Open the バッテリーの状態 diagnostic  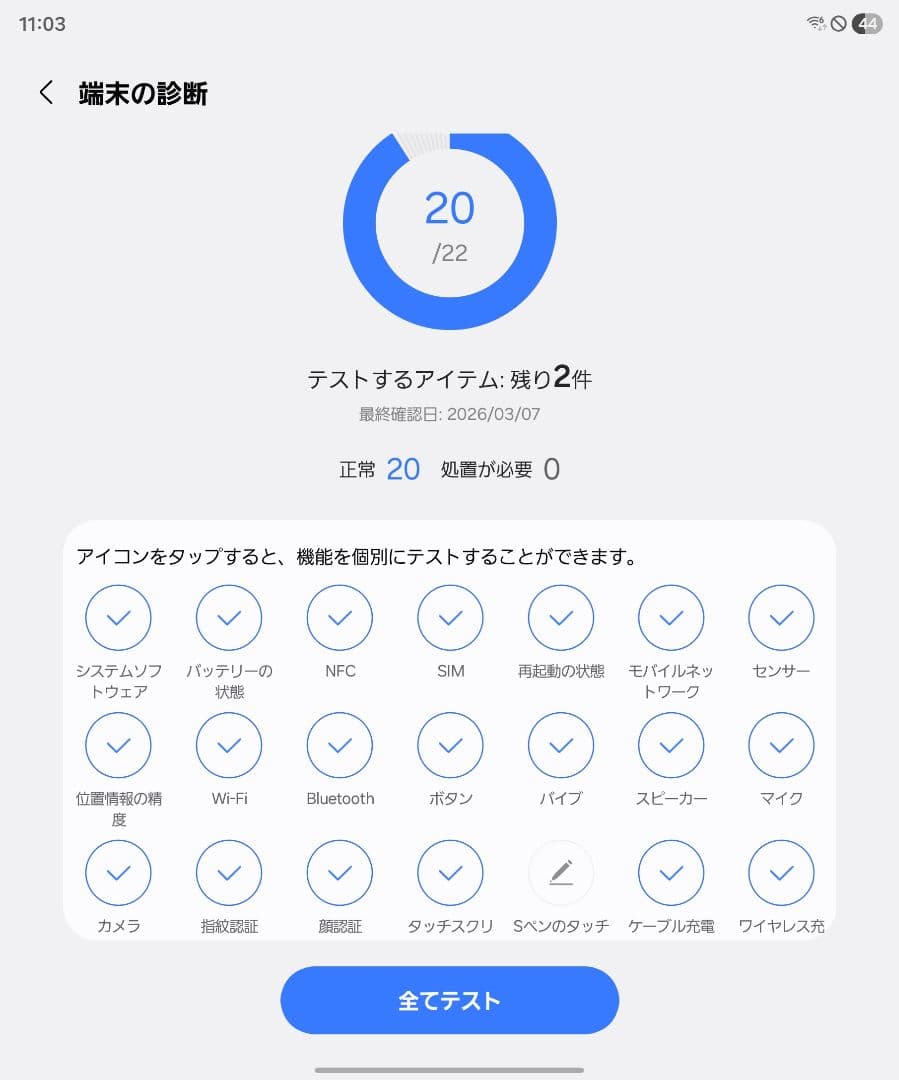pos(229,617)
